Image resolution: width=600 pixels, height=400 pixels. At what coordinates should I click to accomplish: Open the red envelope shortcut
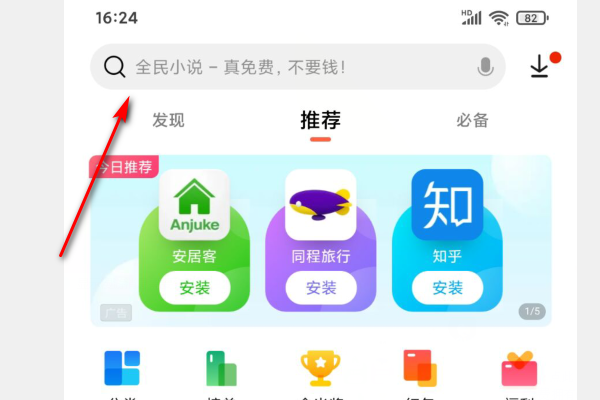point(419,369)
